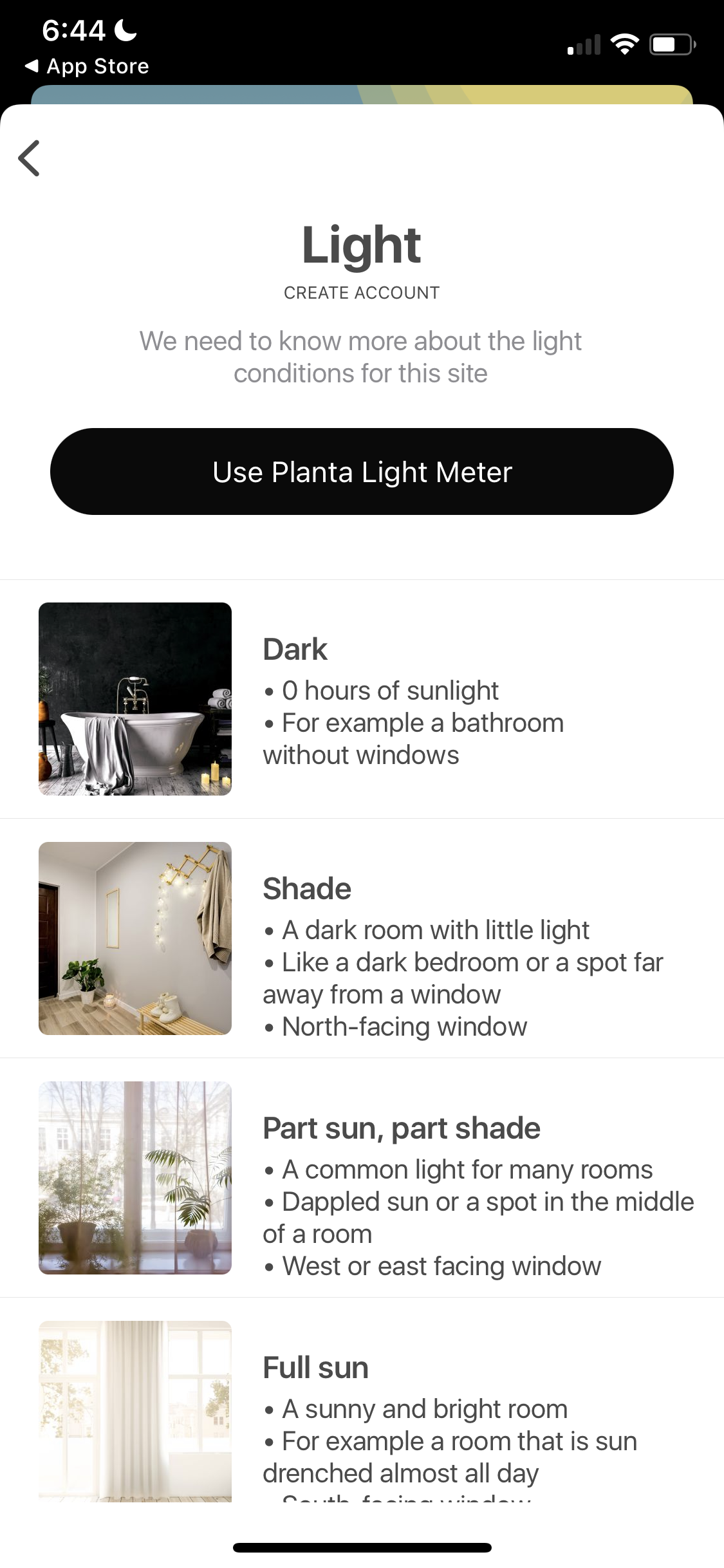Screen dimensions: 724x1568
Task: Tap the Light heading
Action: click(362, 246)
